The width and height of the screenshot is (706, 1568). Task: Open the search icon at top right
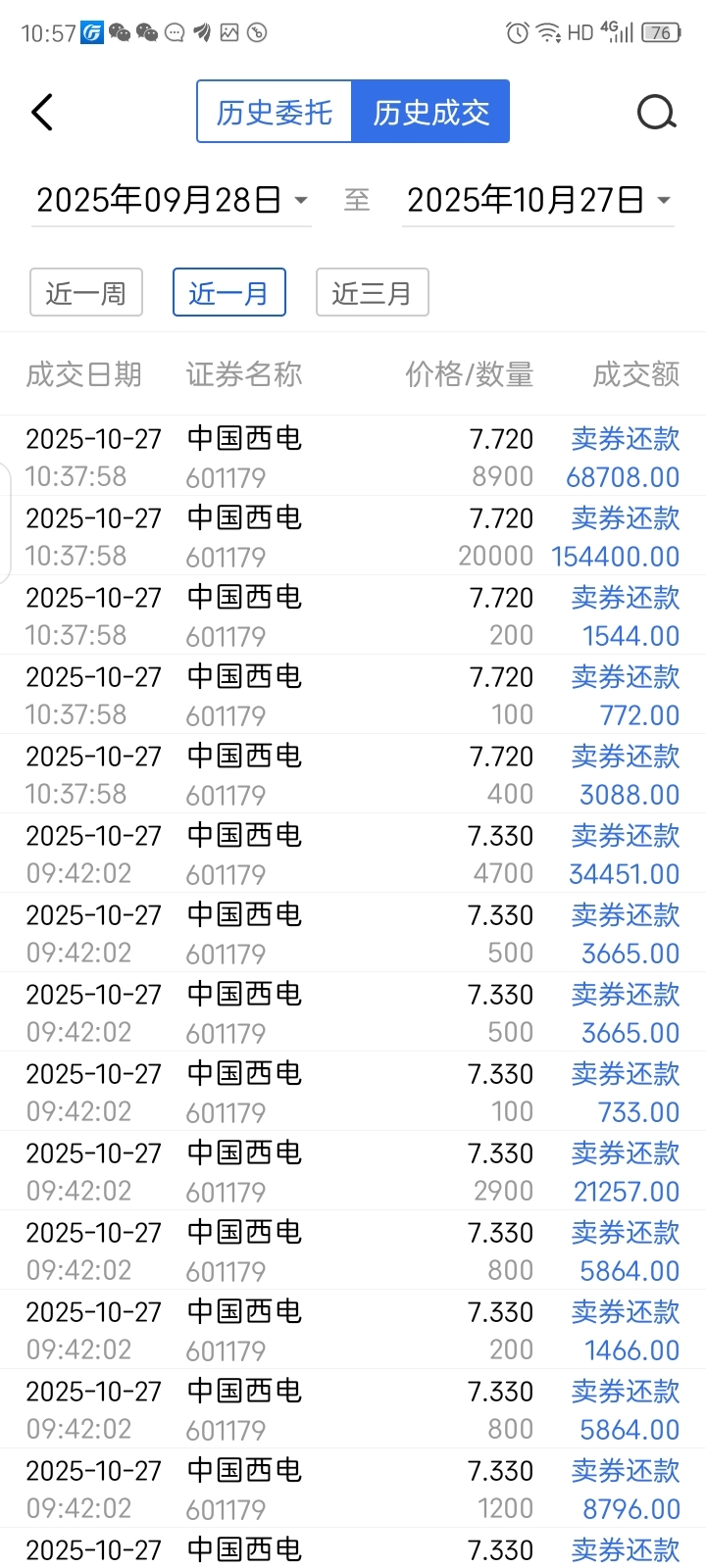tap(657, 113)
